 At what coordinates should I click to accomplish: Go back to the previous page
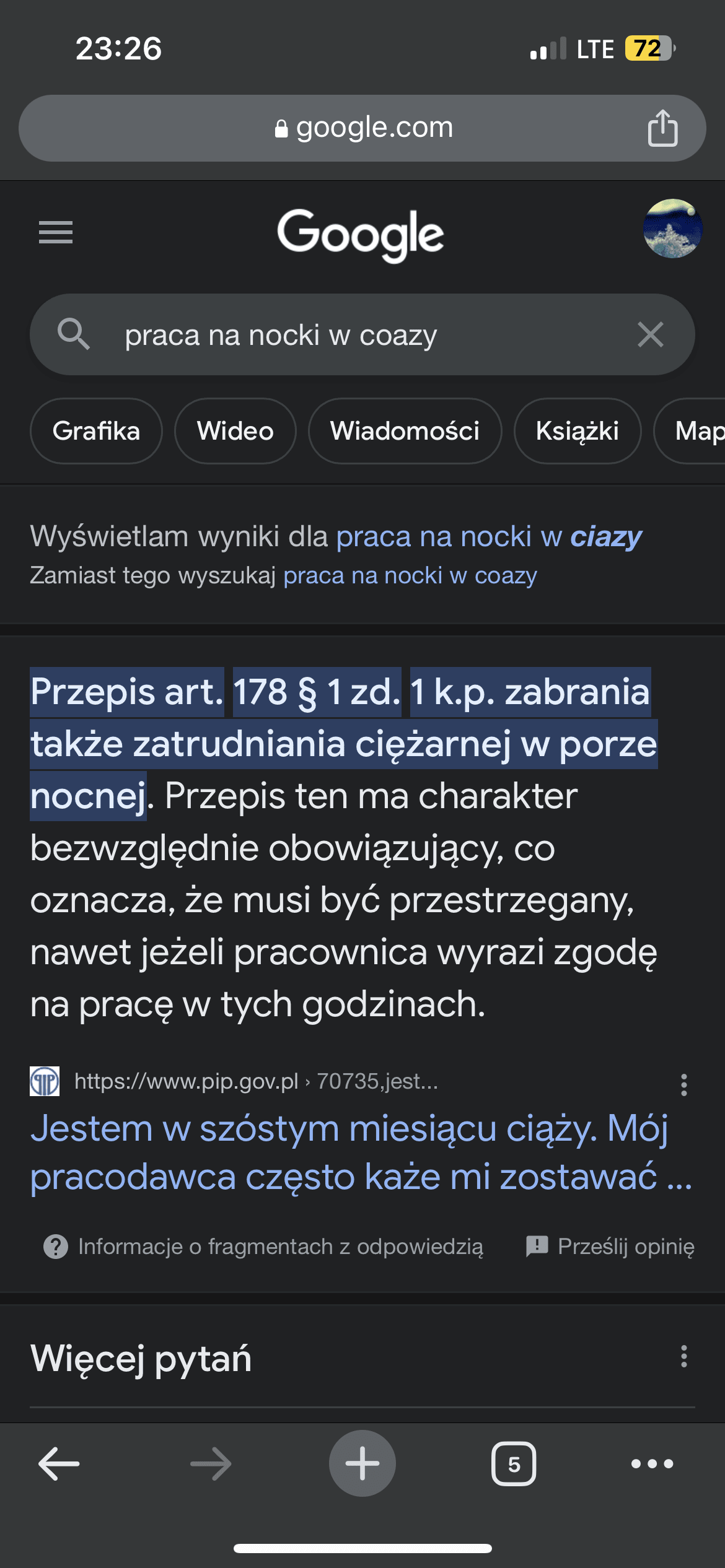pyautogui.click(x=59, y=1464)
